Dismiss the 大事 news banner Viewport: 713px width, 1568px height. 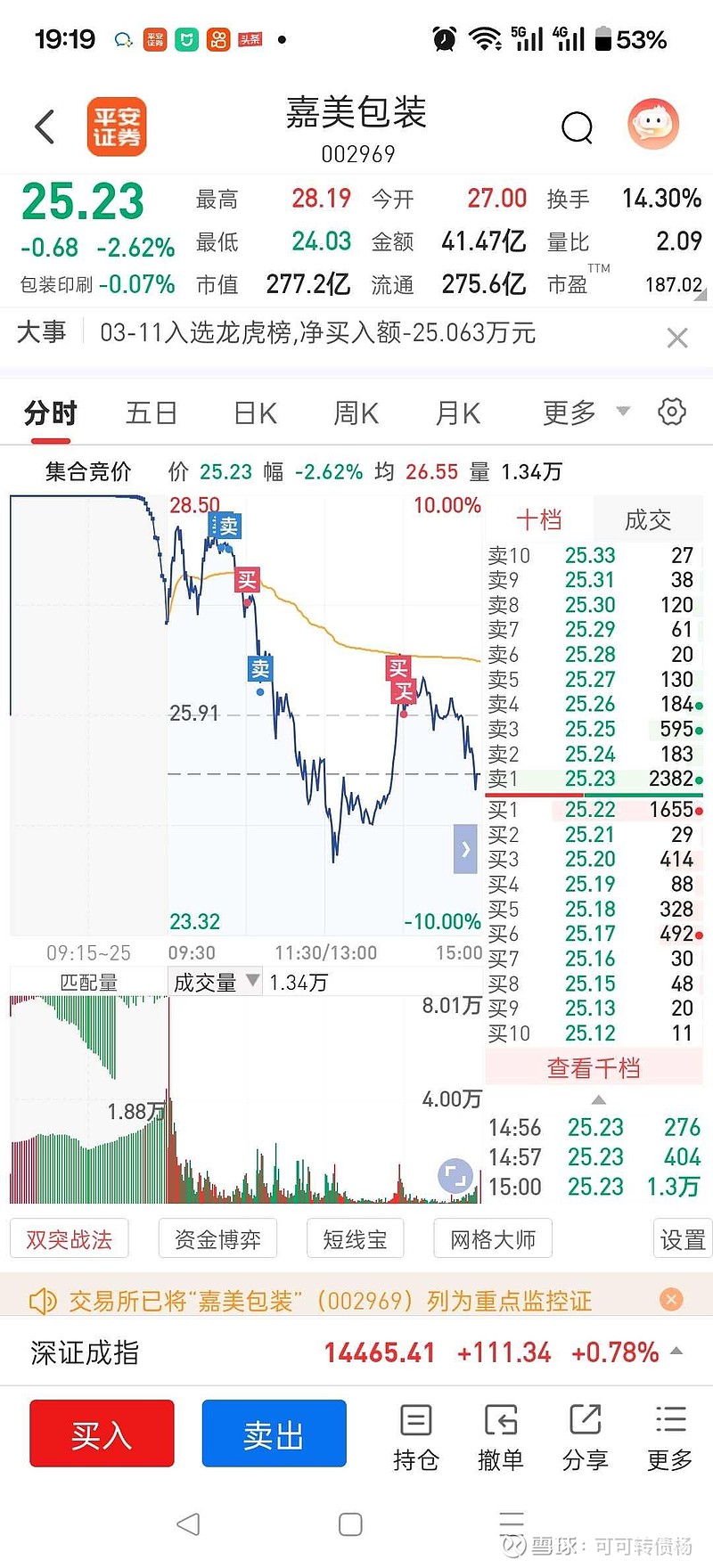677,337
